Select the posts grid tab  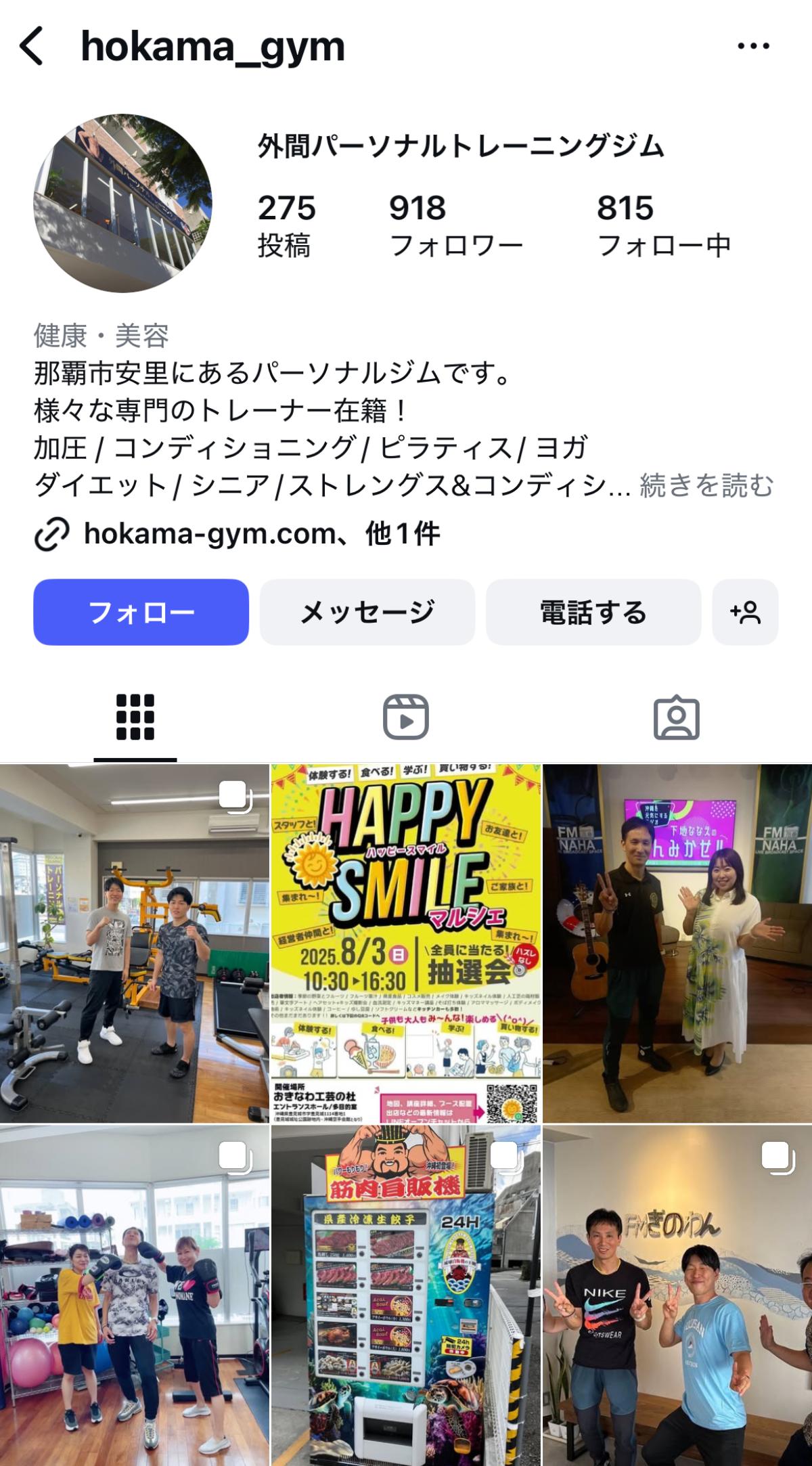[x=135, y=717]
